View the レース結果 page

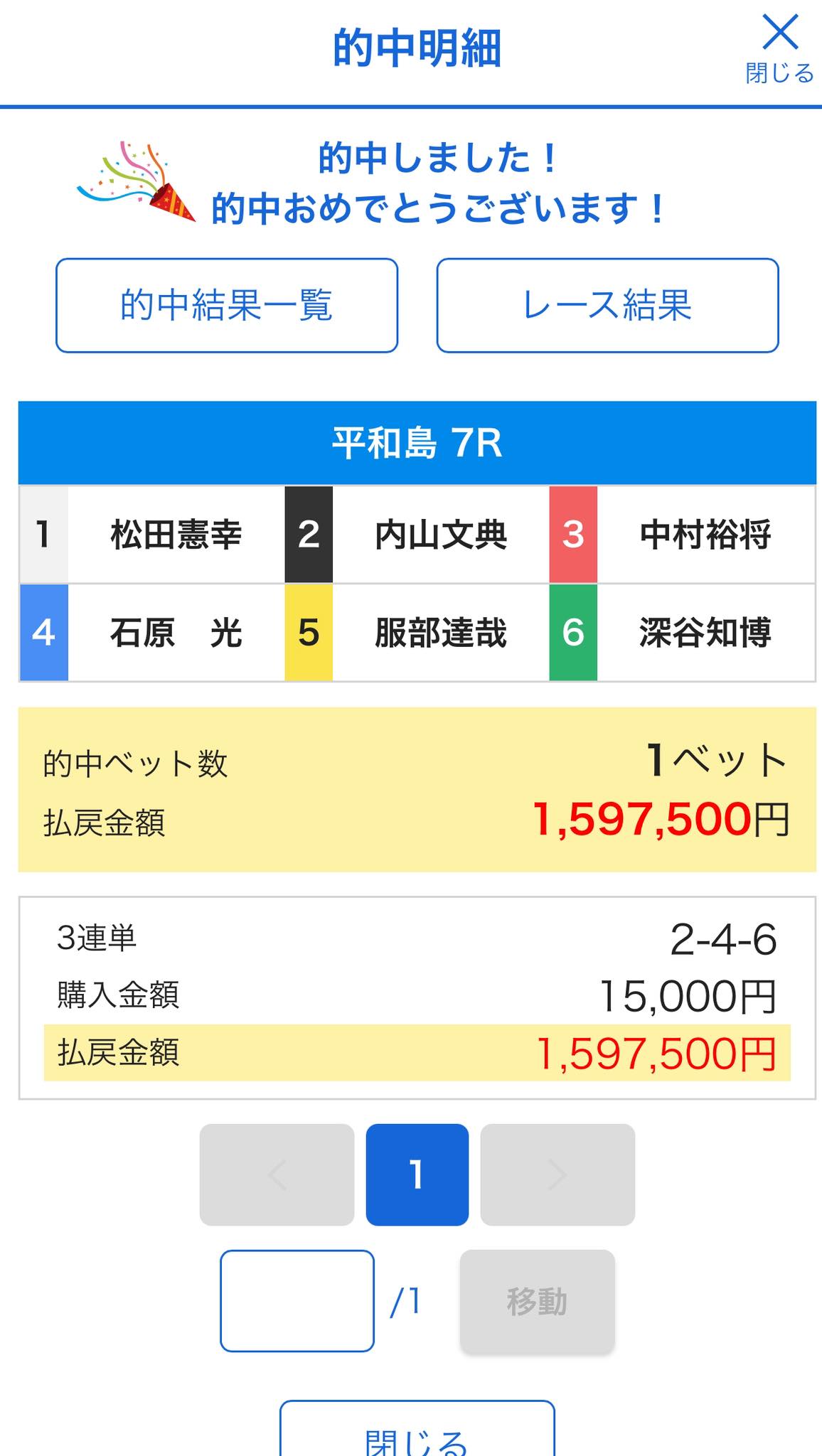click(x=607, y=306)
